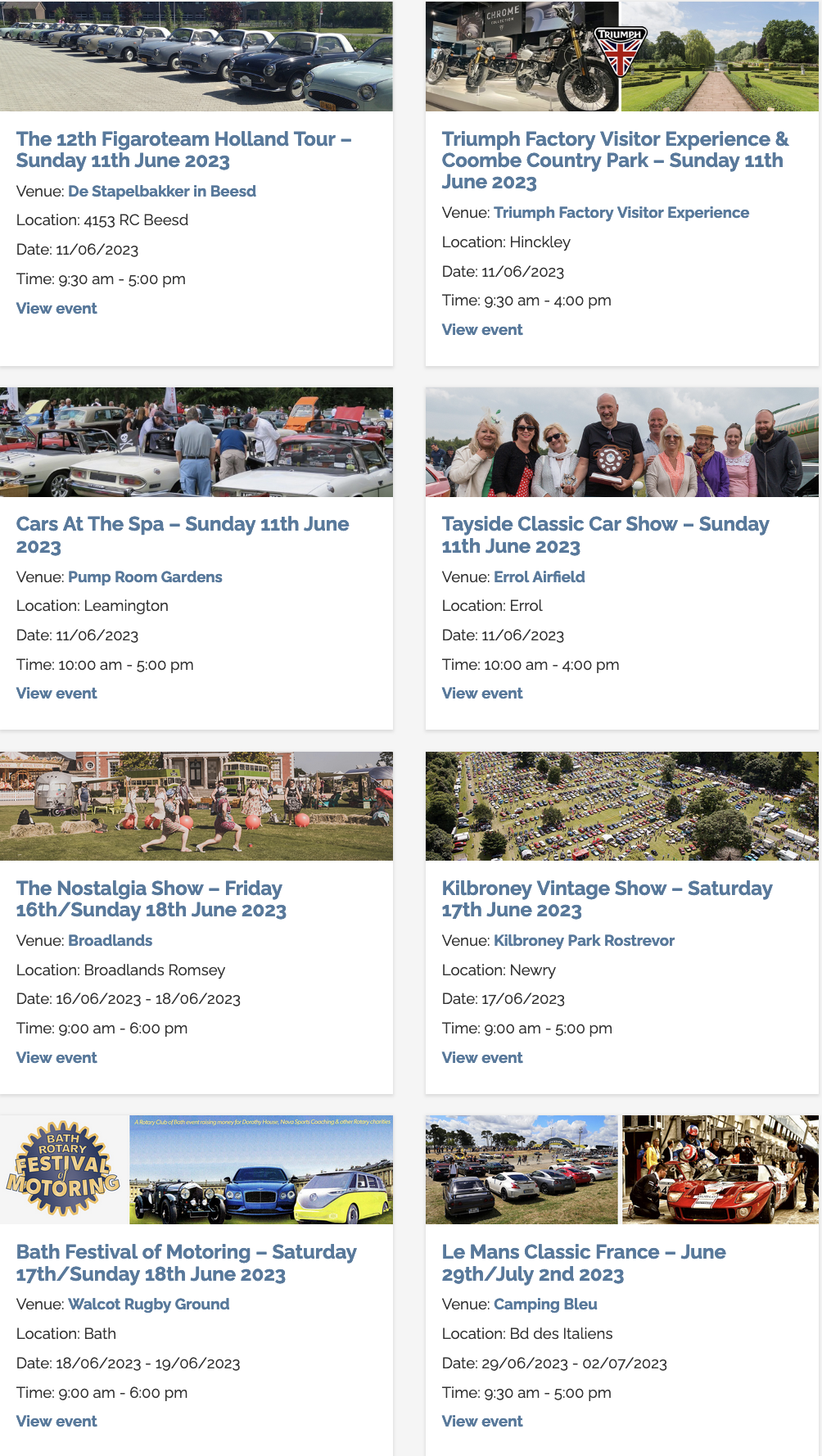
Task: Open Walcot Rugby Ground venue
Action: point(148,1305)
